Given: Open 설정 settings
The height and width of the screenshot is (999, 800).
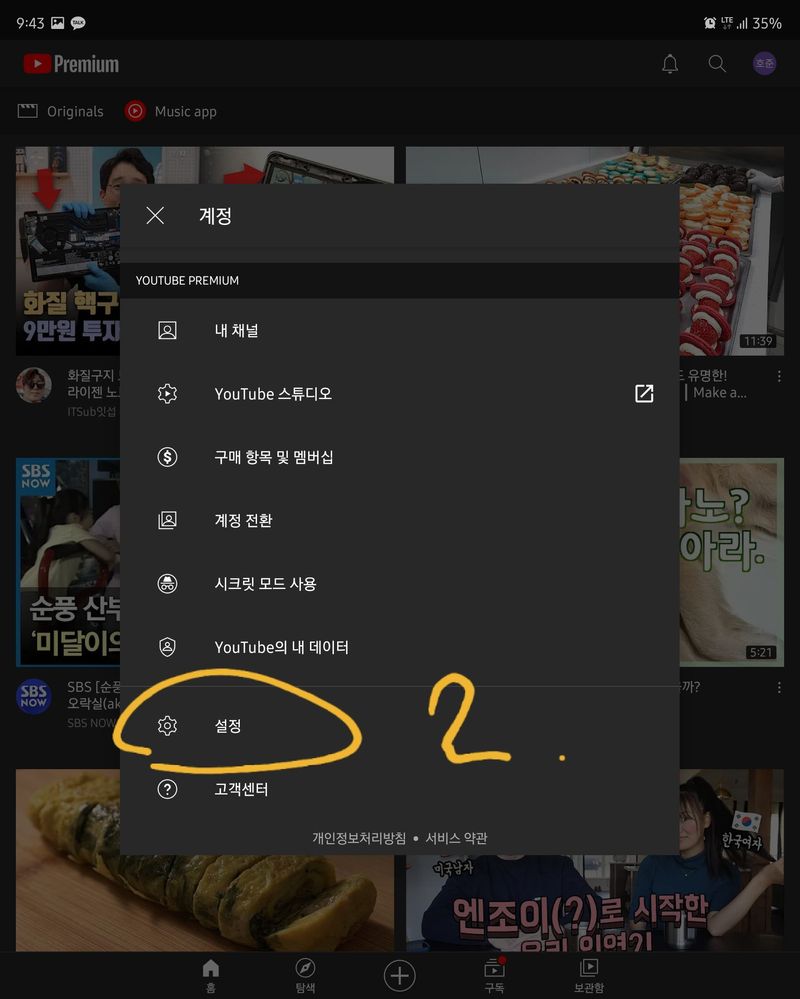Looking at the screenshot, I should tap(228, 726).
